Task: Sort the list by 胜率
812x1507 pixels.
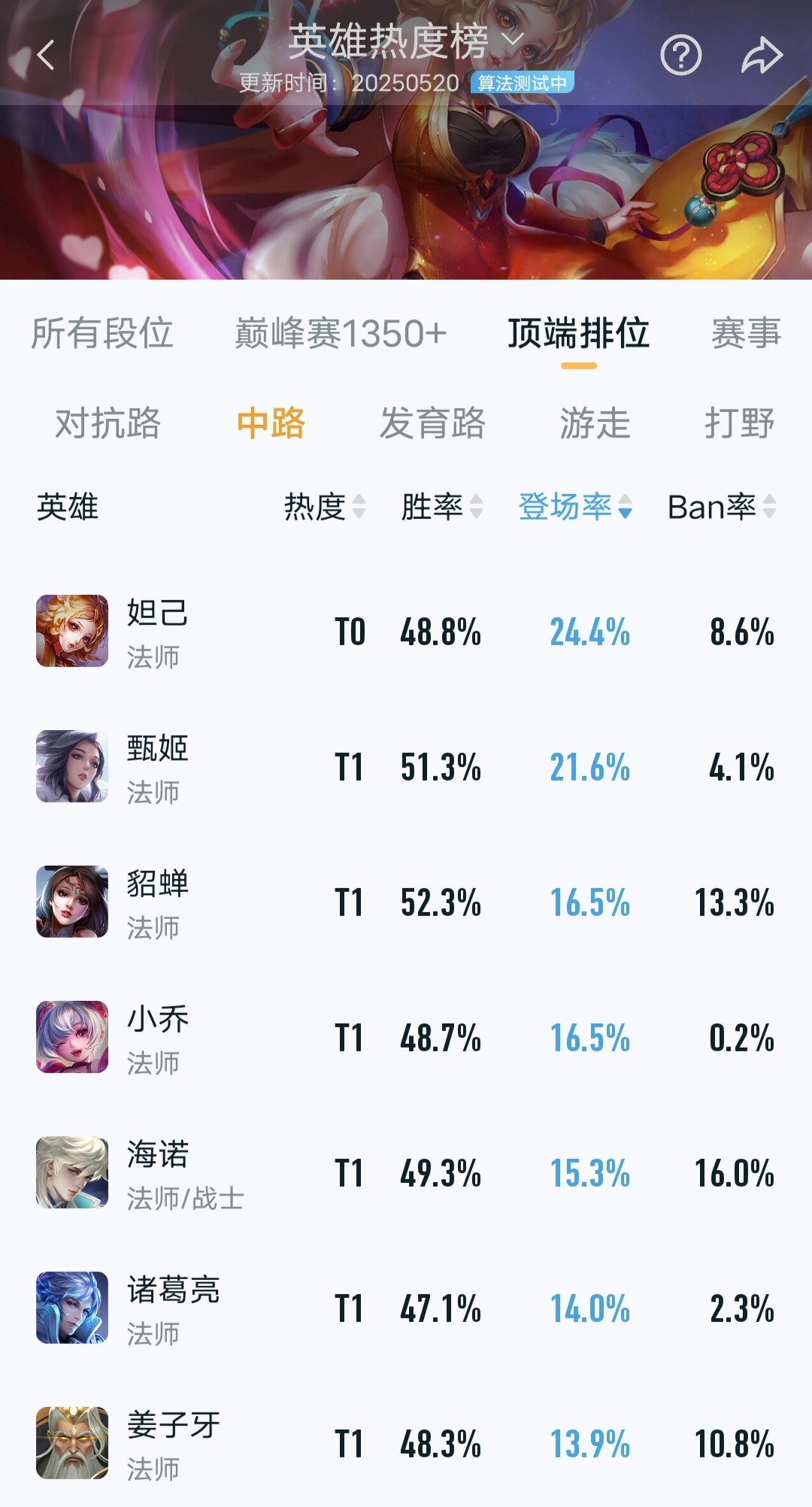Action: coord(442,506)
